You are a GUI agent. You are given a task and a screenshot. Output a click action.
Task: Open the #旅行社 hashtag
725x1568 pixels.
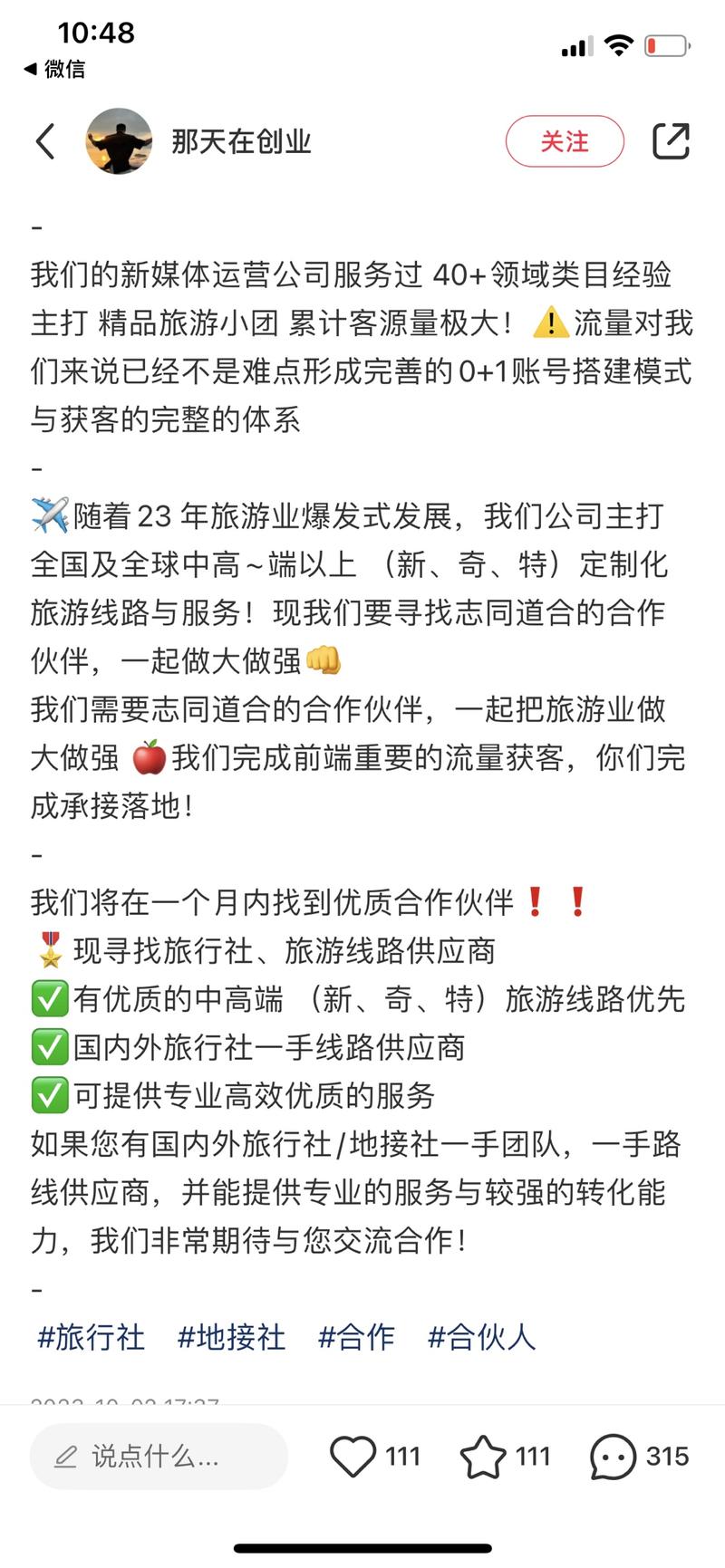91,1337
